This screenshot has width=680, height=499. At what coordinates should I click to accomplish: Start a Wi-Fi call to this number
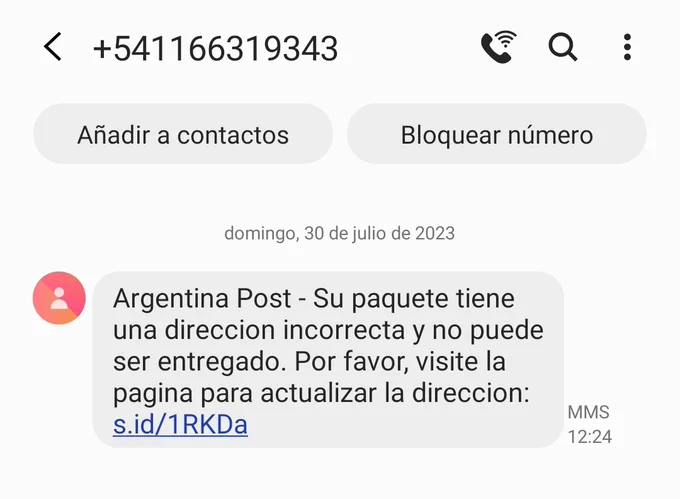498,47
